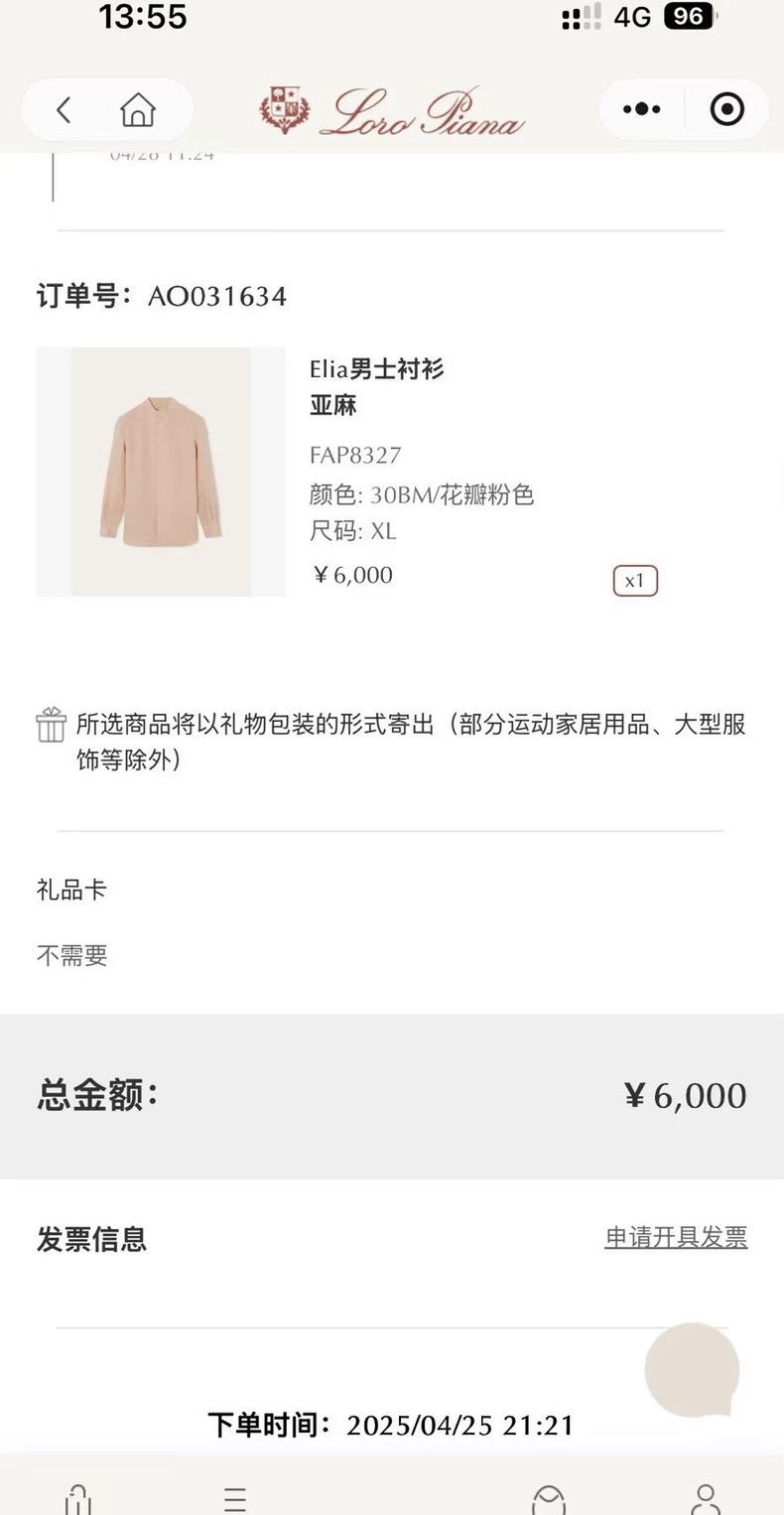Tap 申请开具发票 to request an invoice
Image resolution: width=784 pixels, height=1515 pixels.
676,1237
